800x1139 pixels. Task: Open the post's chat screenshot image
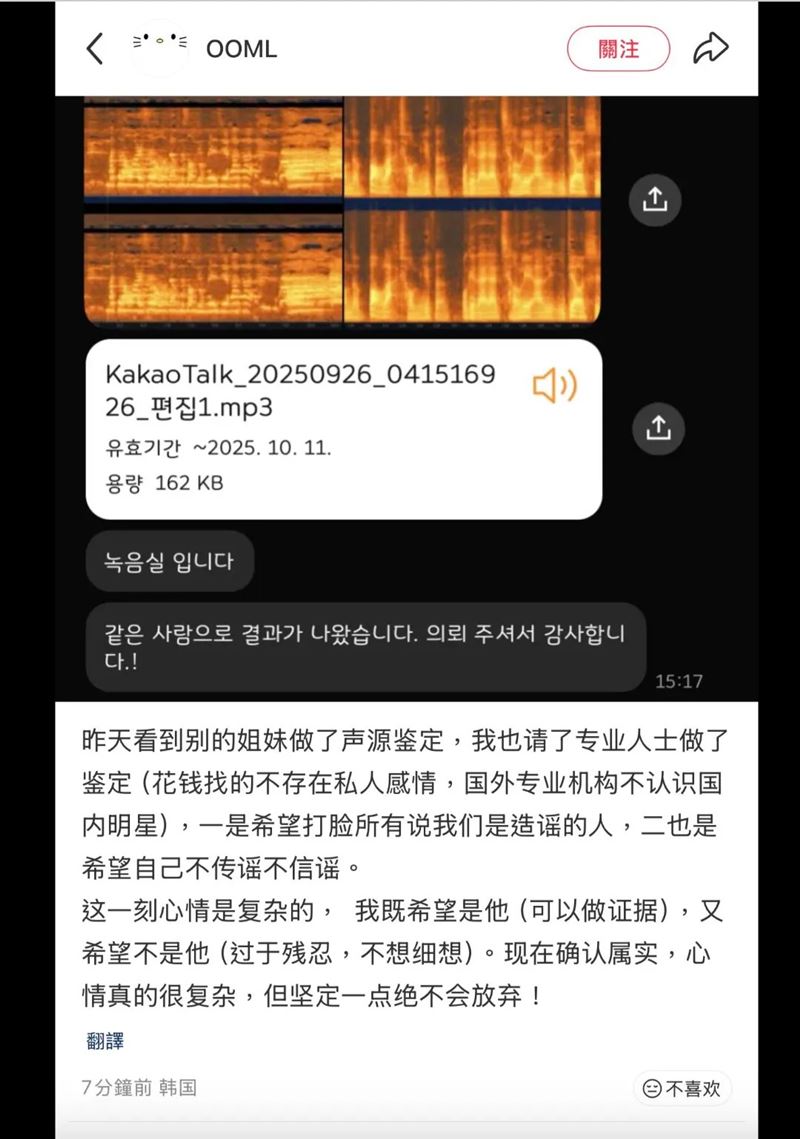click(x=400, y=400)
